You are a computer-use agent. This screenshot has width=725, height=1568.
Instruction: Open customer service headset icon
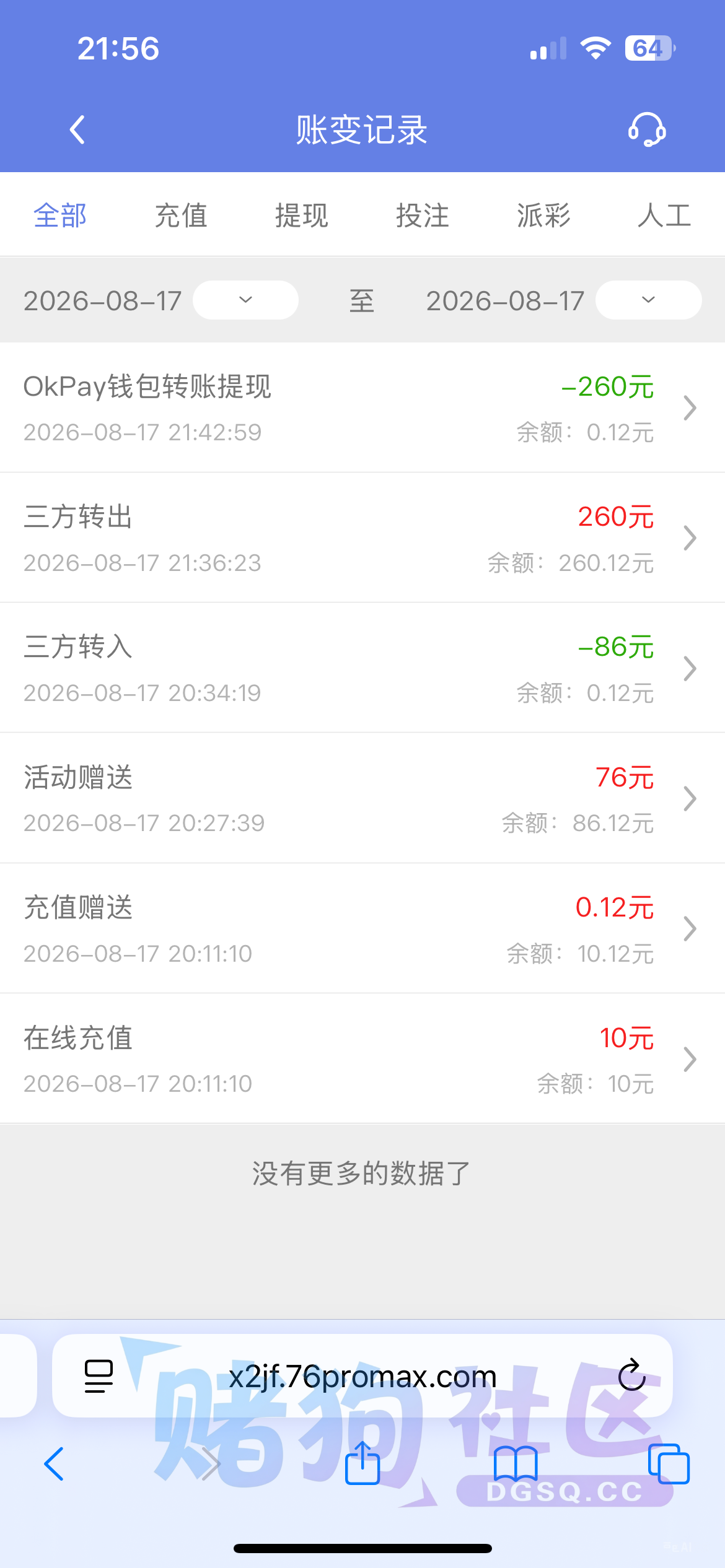tap(647, 129)
